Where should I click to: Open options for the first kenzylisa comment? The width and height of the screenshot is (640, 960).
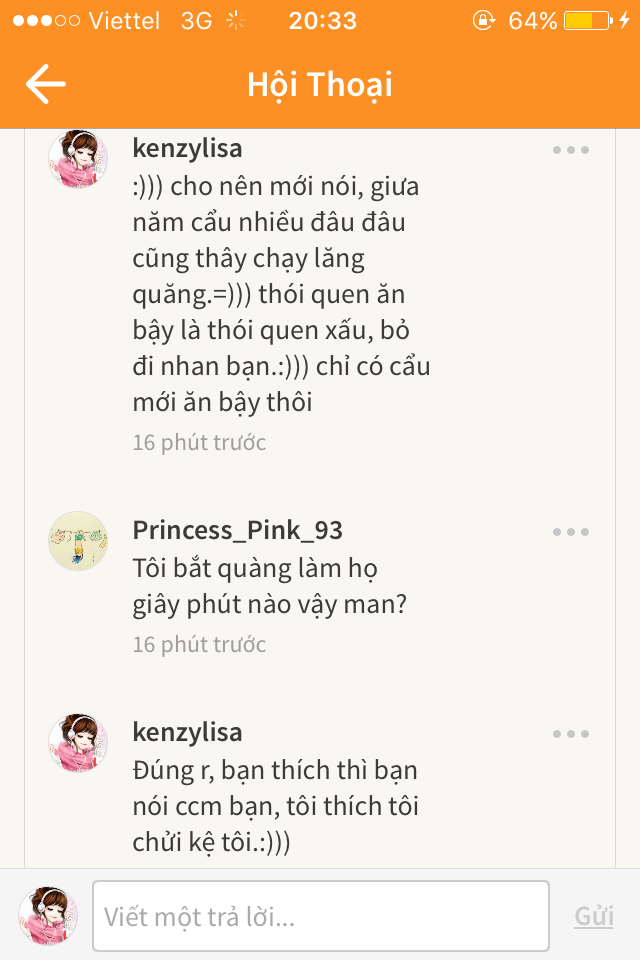571,150
